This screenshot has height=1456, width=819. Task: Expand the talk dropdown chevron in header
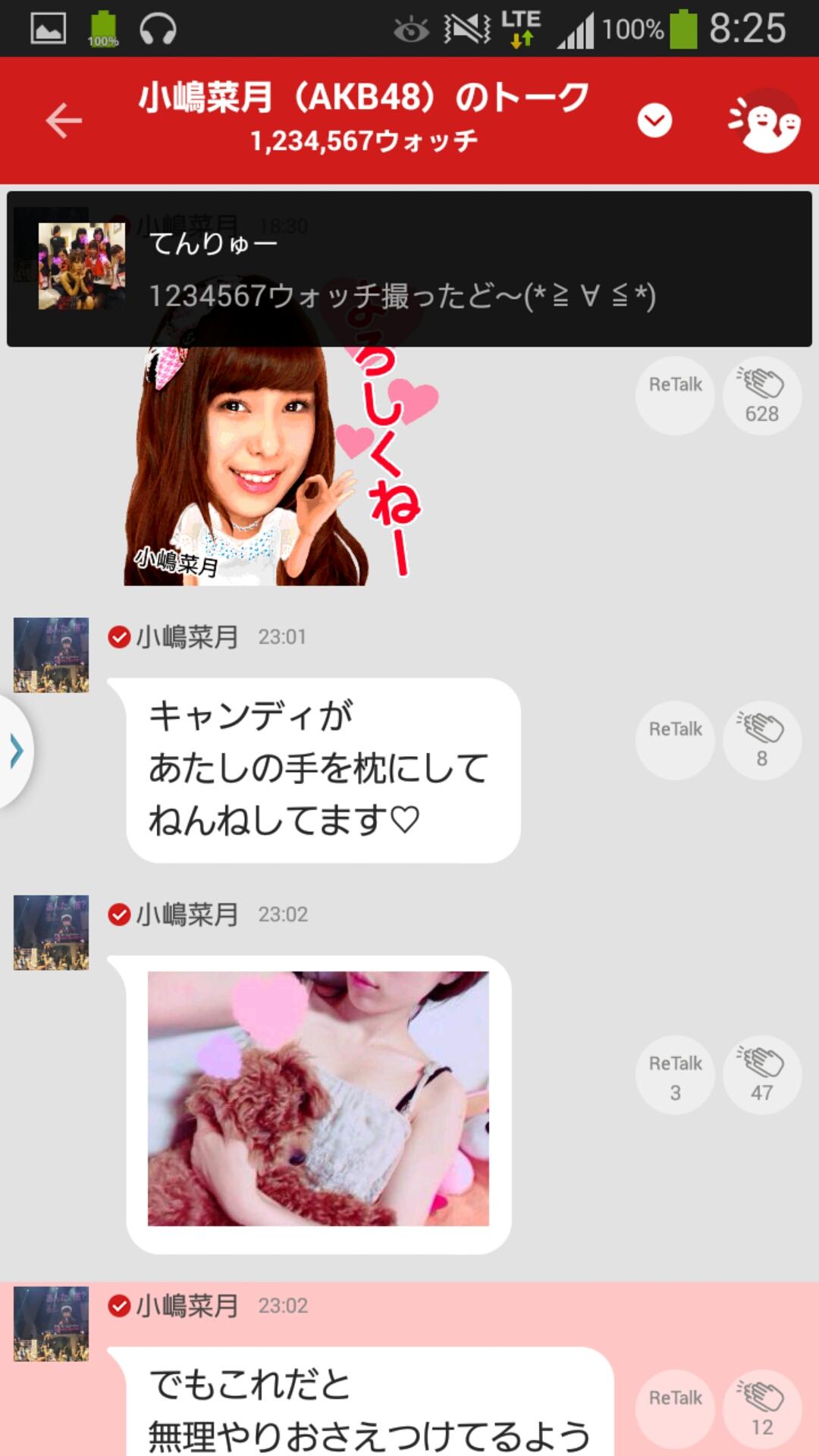654,121
